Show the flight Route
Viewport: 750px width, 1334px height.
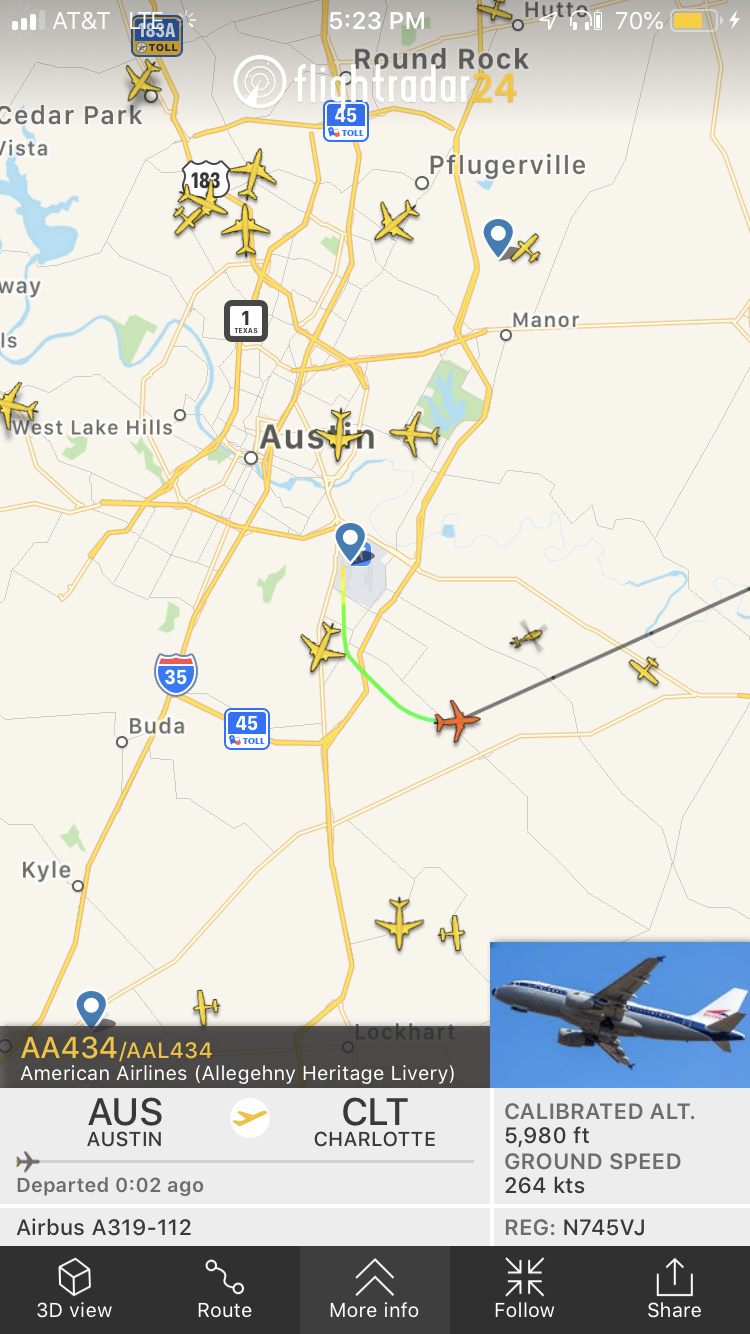pyautogui.click(x=224, y=1289)
